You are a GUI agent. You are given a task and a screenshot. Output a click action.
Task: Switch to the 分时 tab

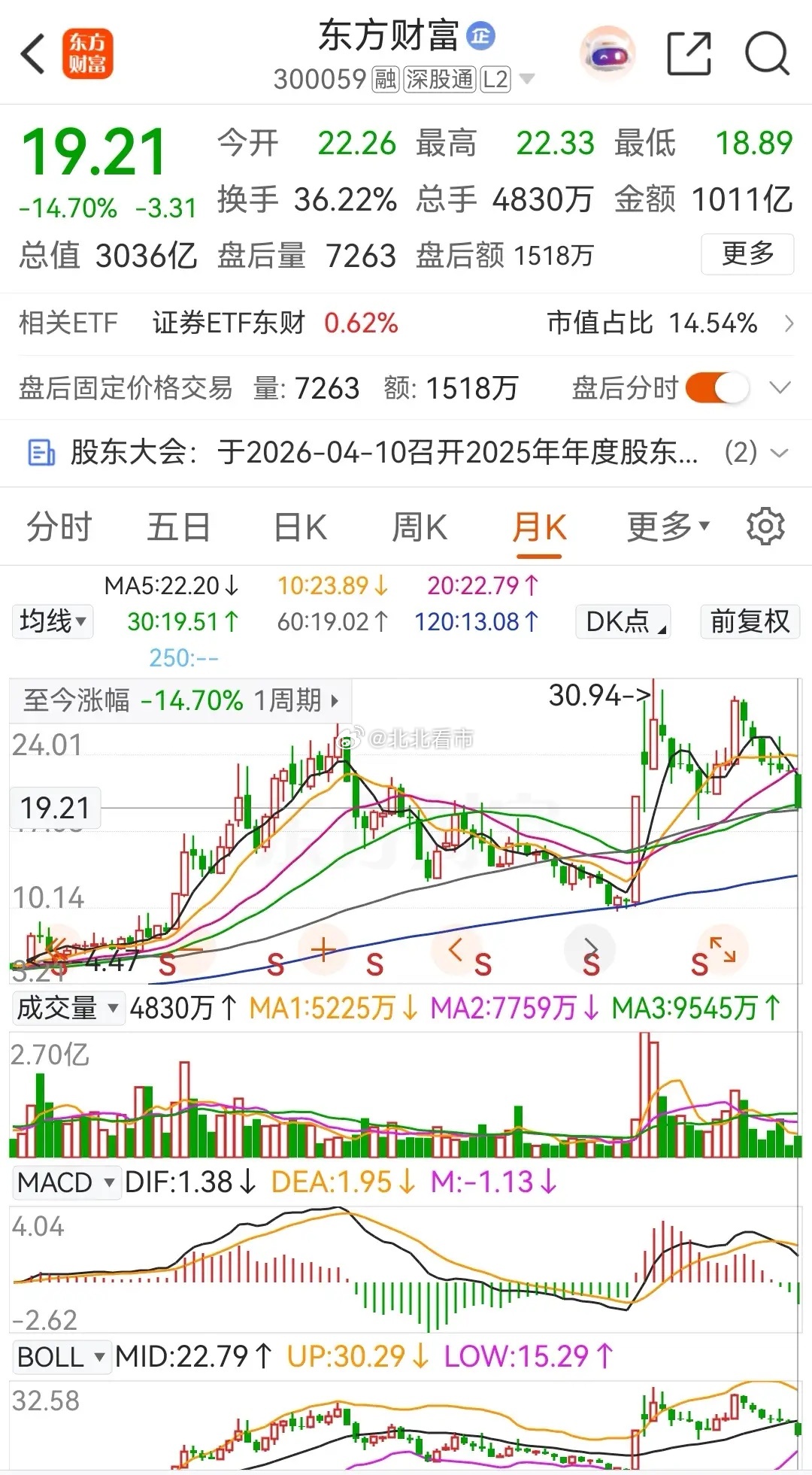click(x=58, y=526)
